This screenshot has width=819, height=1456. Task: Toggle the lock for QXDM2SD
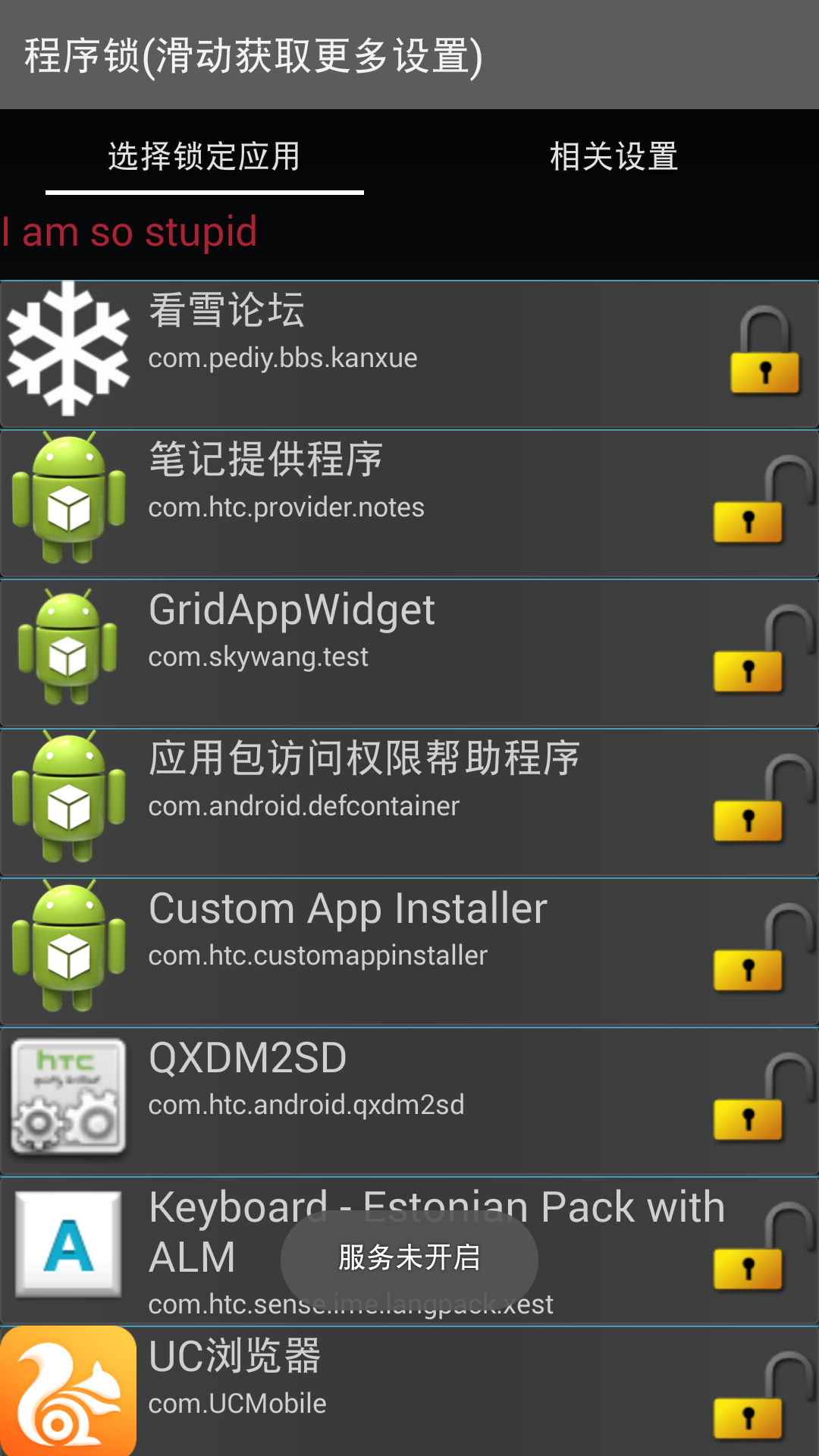(x=761, y=1099)
